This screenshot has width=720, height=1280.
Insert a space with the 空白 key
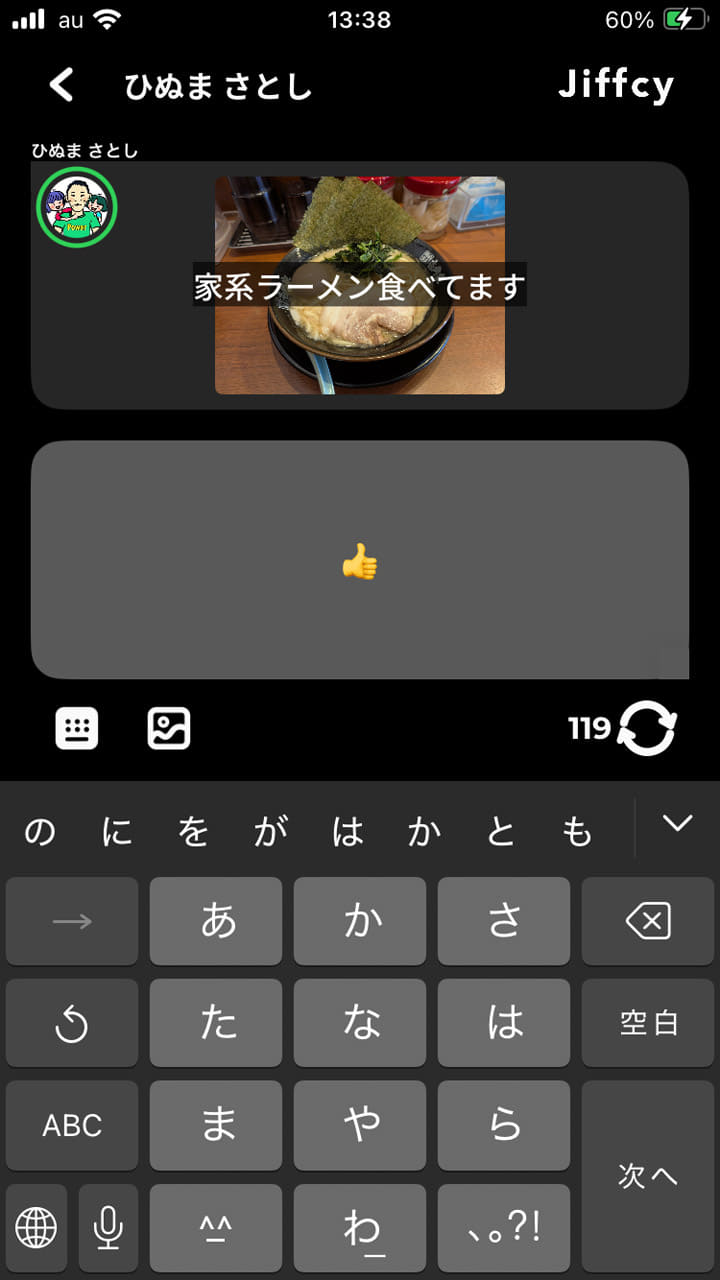(647, 1023)
